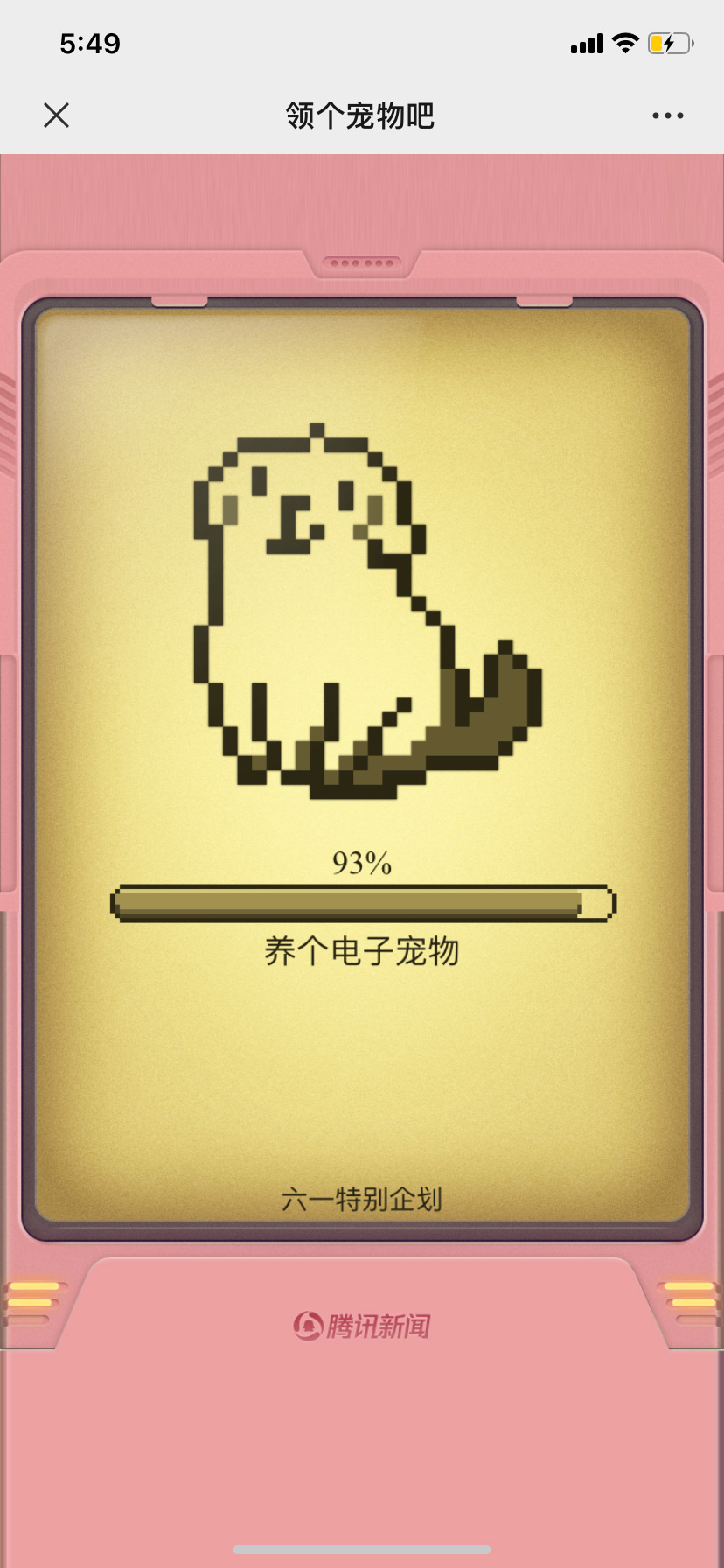
Task: Open the three-dot more options menu
Action: pos(667,115)
